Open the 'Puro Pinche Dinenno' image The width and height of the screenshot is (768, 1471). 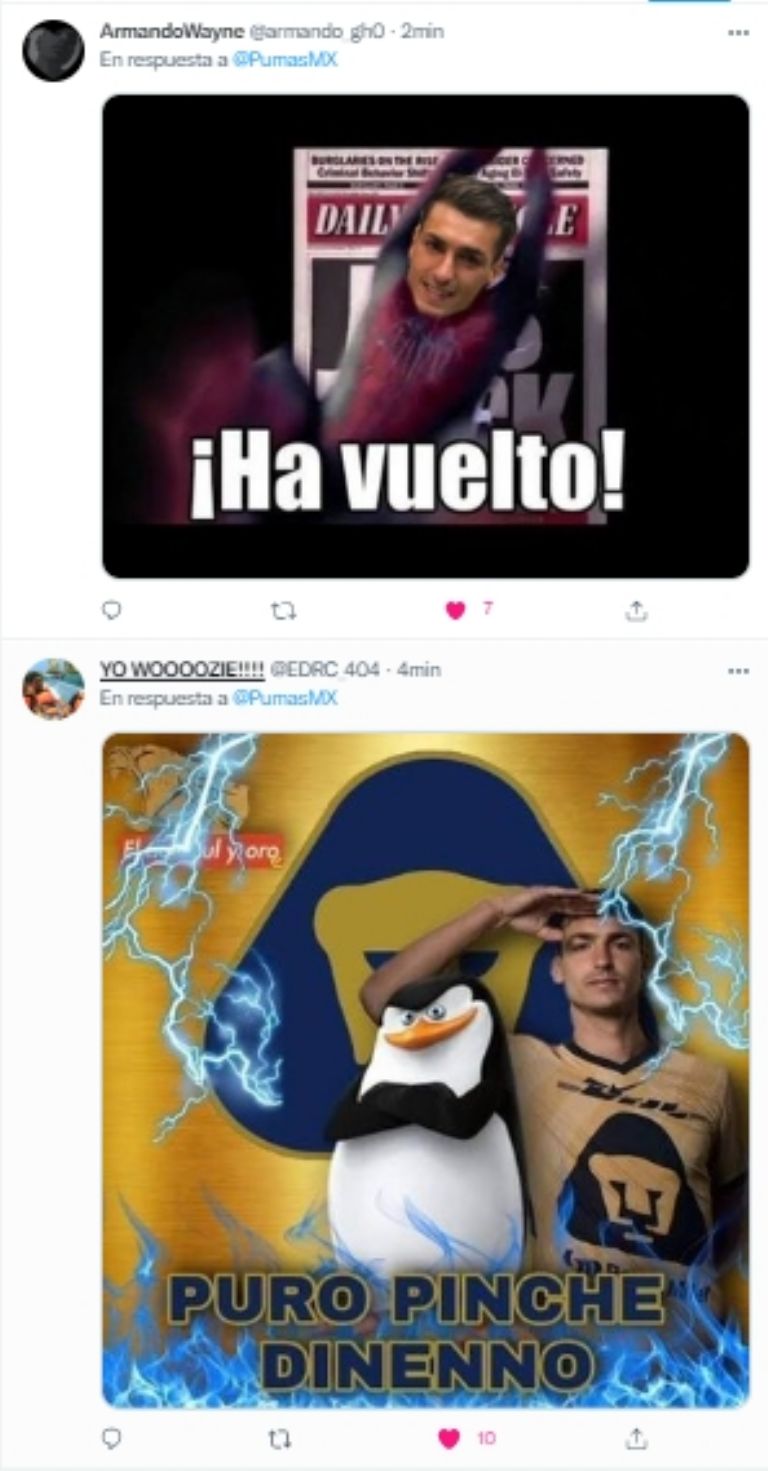(425, 1070)
